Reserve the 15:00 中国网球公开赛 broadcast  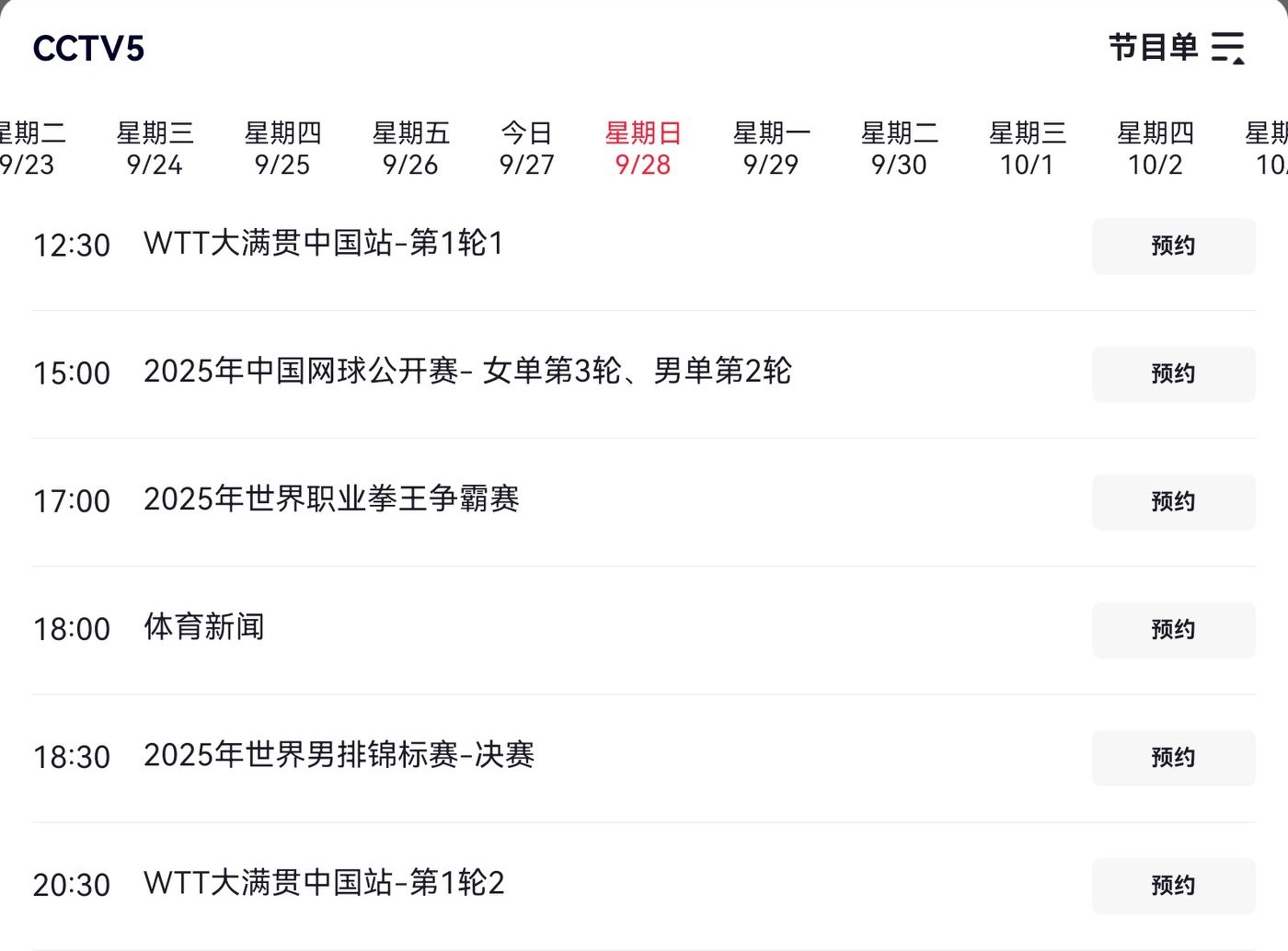click(x=1173, y=373)
